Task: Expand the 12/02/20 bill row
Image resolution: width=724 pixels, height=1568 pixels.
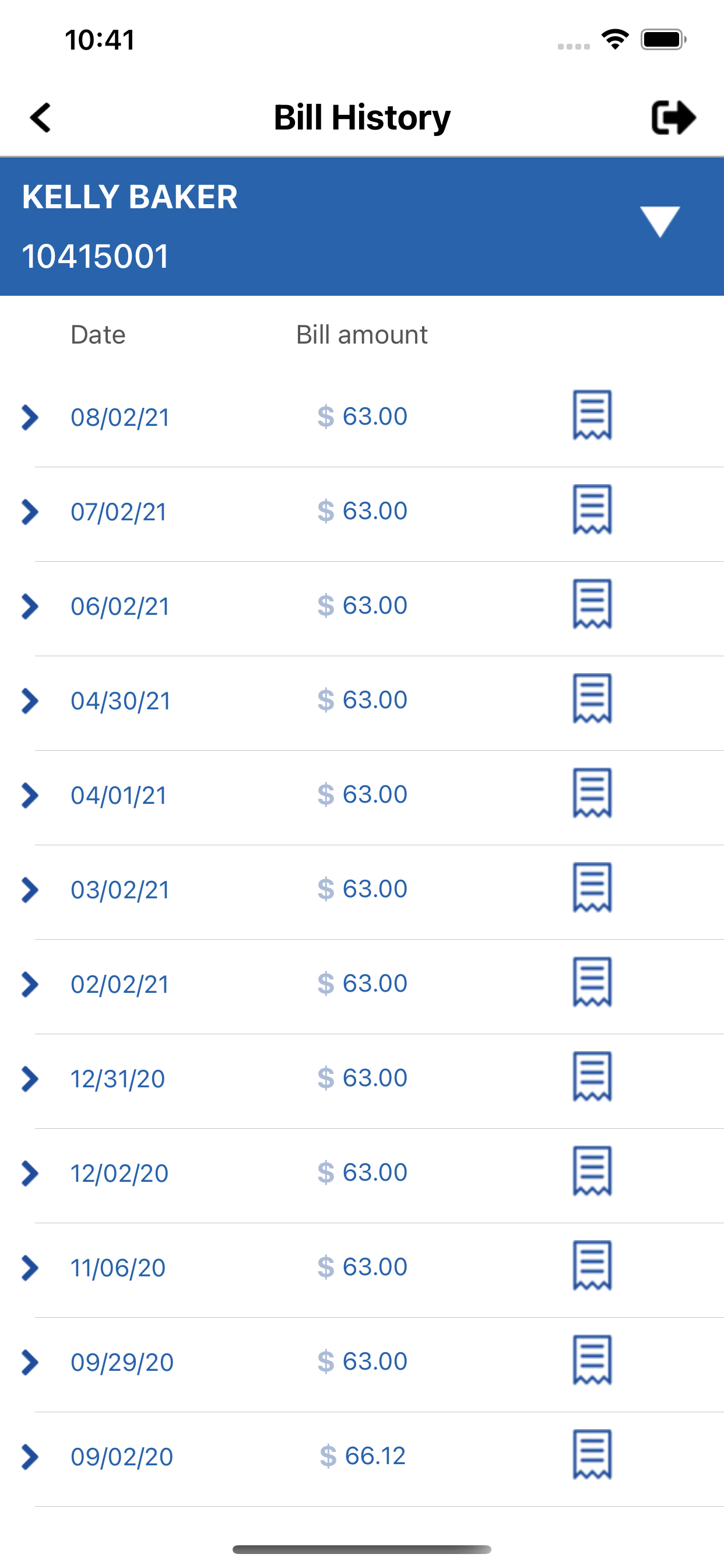Action: click(30, 1174)
